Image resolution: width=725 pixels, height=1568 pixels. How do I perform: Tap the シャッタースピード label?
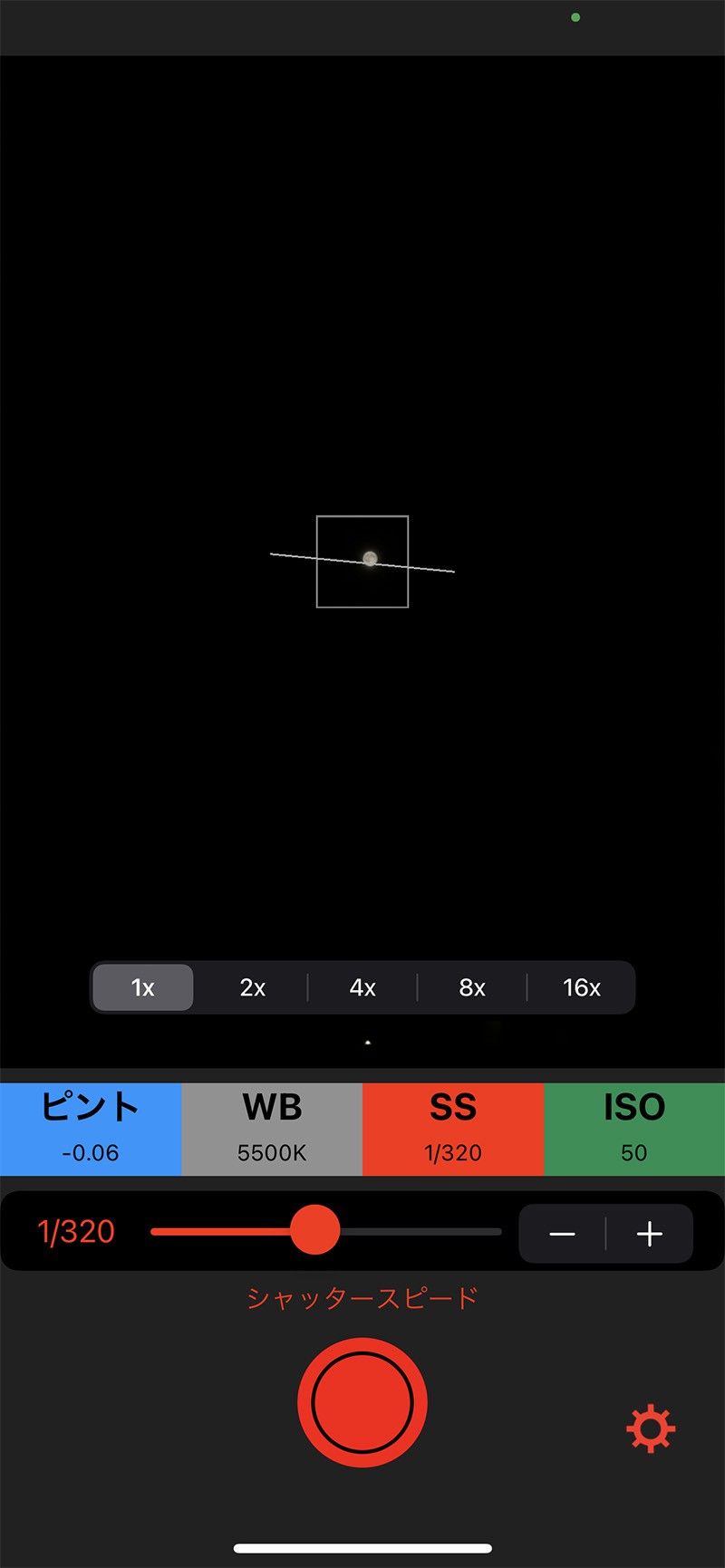tap(362, 1298)
